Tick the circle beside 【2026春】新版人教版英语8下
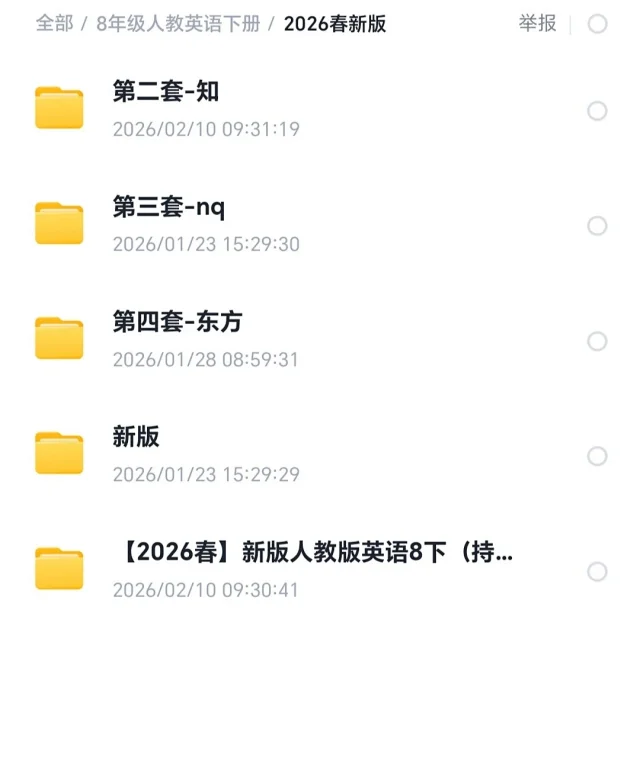The height and width of the screenshot is (770, 640). [597, 572]
